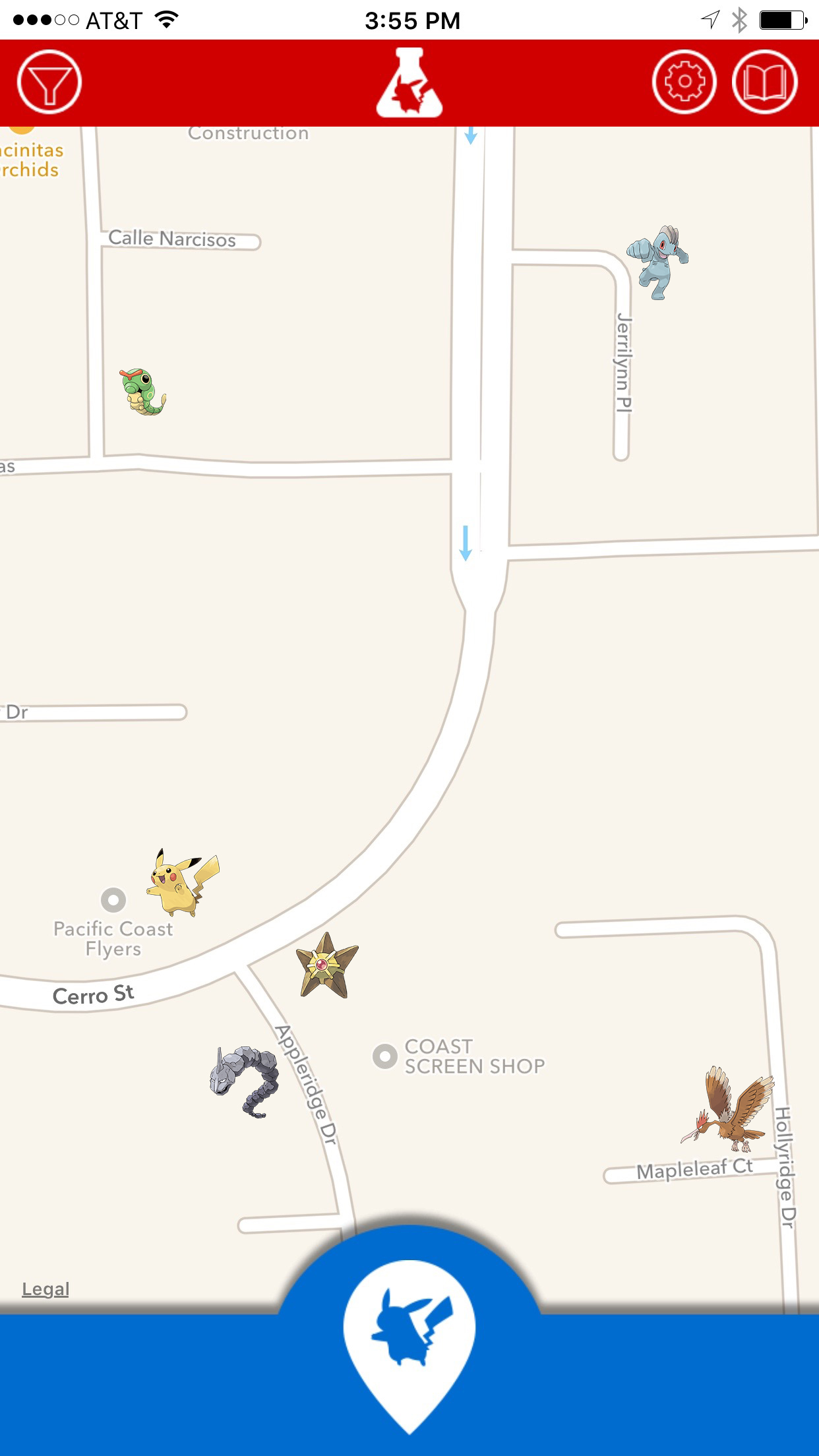
Task: Select the Fearow marker near Mapleleaf Ct
Action: [729, 1109]
